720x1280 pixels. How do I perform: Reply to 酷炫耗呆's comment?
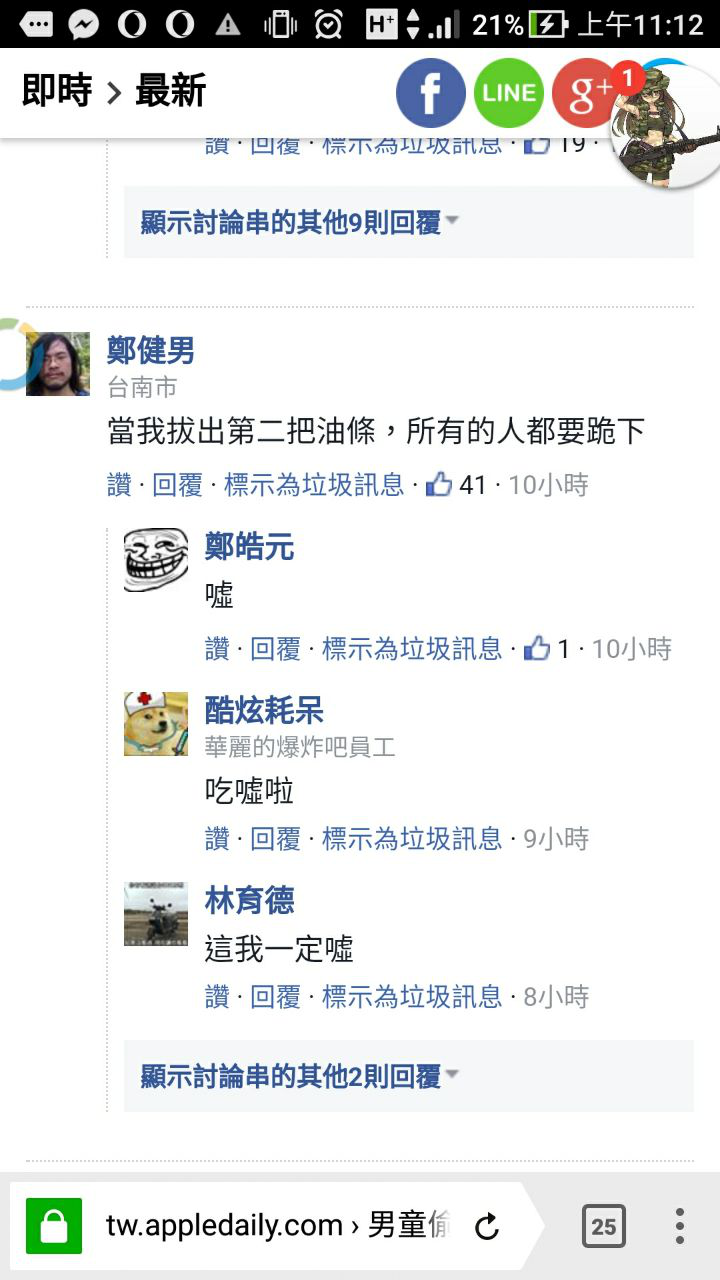coord(275,839)
